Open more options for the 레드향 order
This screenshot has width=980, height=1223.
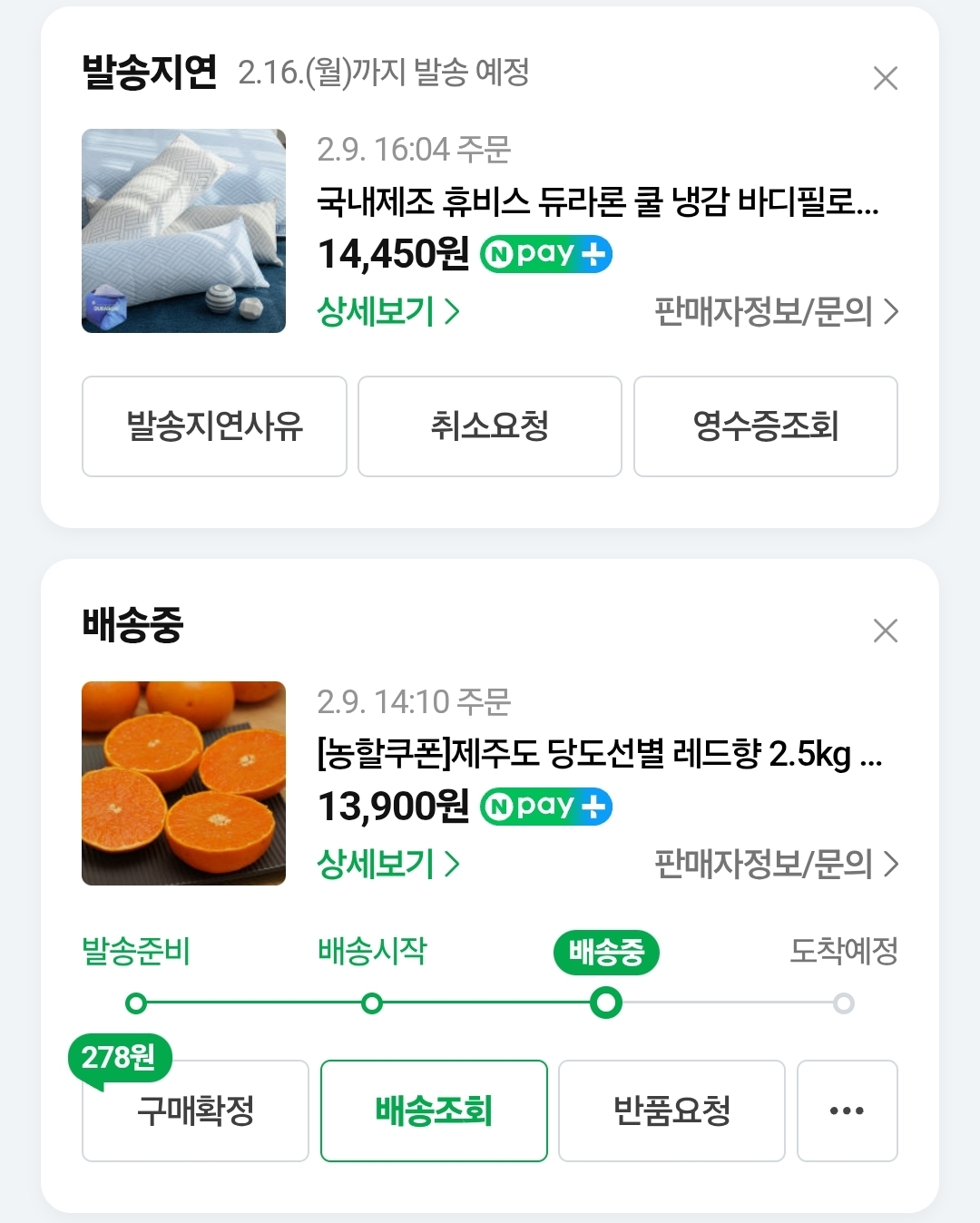[x=847, y=1110]
